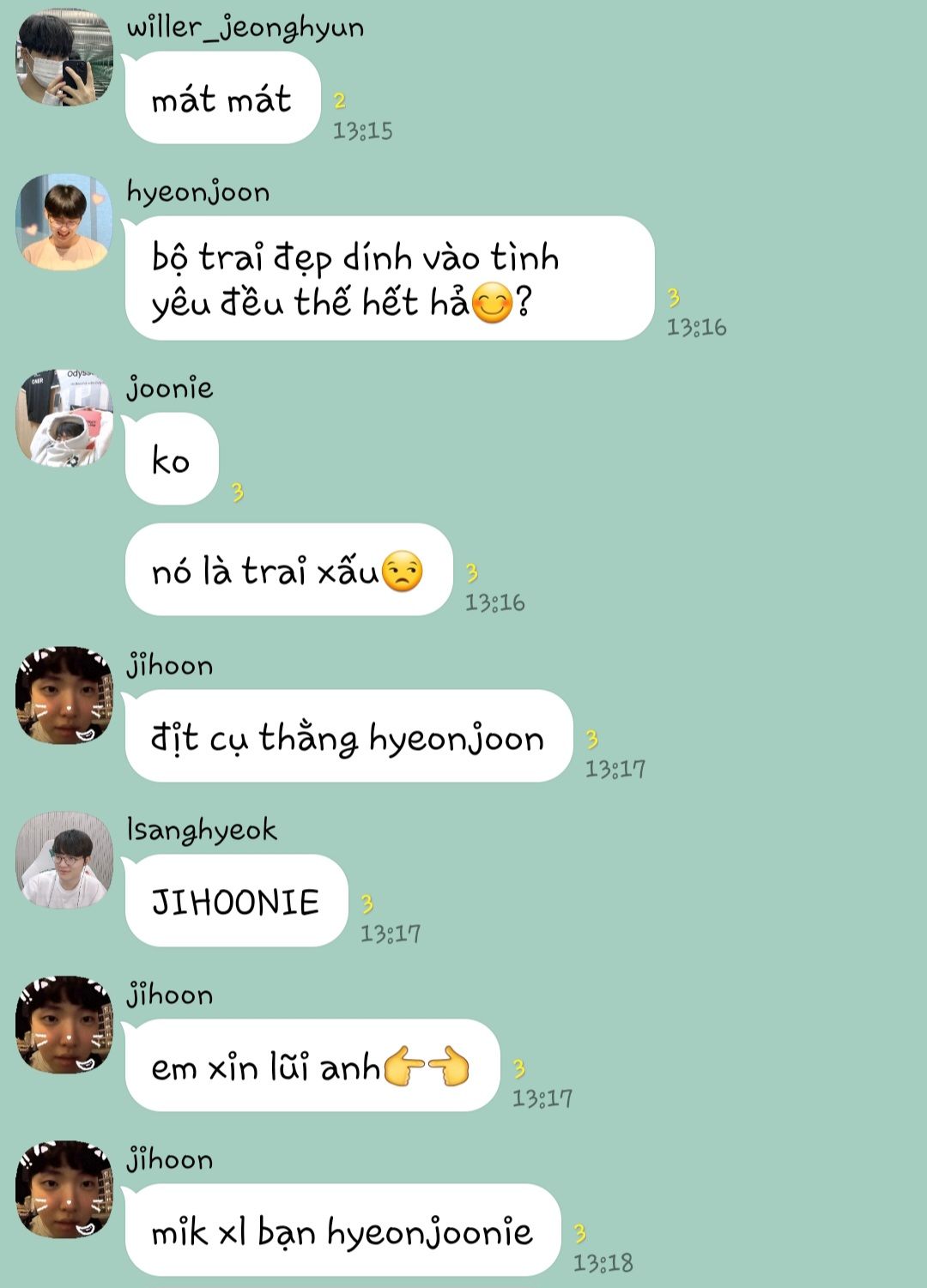927x1288 pixels.
Task: Open jihoon's avatar next to "địt cụ thằng hyeonjoon"
Action: pos(64,695)
